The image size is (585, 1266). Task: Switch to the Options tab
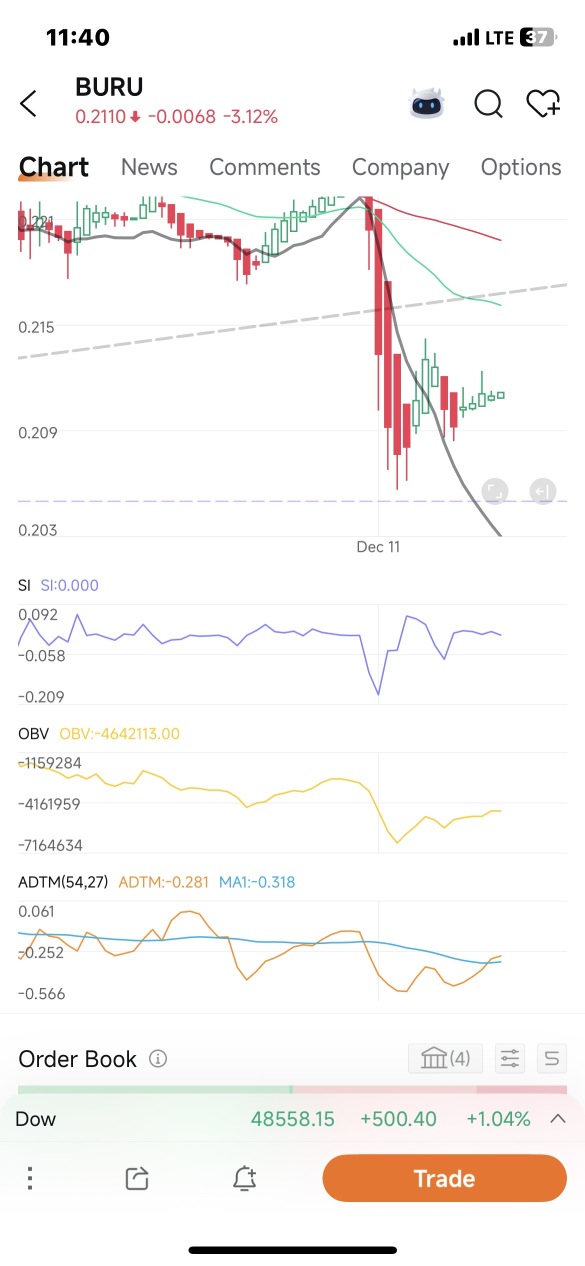[521, 167]
